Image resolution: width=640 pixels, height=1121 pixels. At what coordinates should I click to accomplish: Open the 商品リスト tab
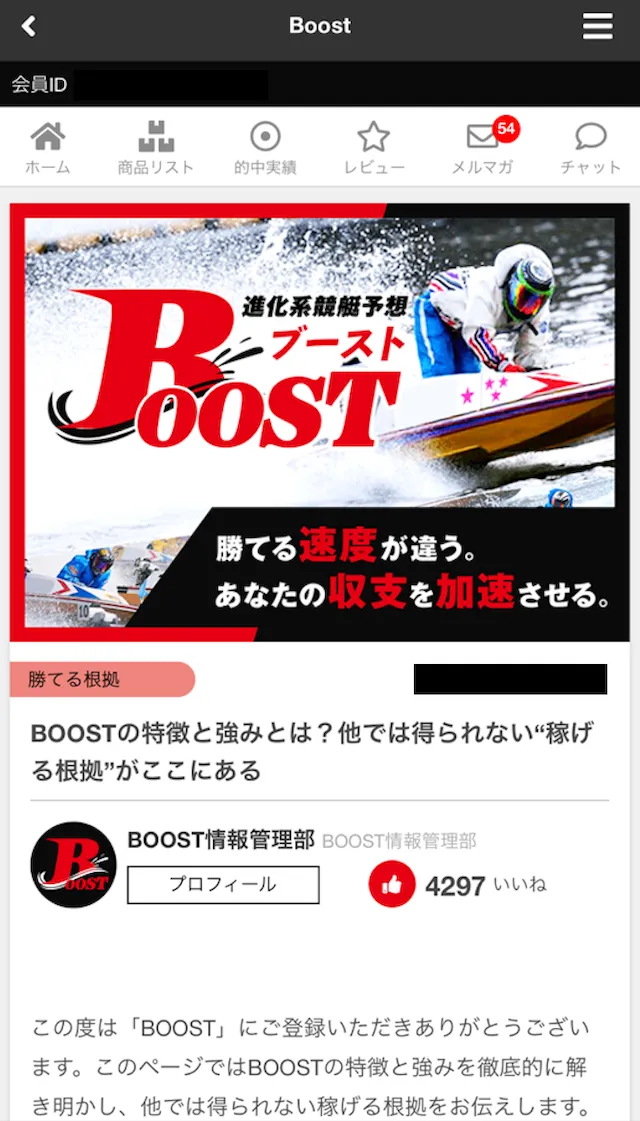pyautogui.click(x=156, y=148)
